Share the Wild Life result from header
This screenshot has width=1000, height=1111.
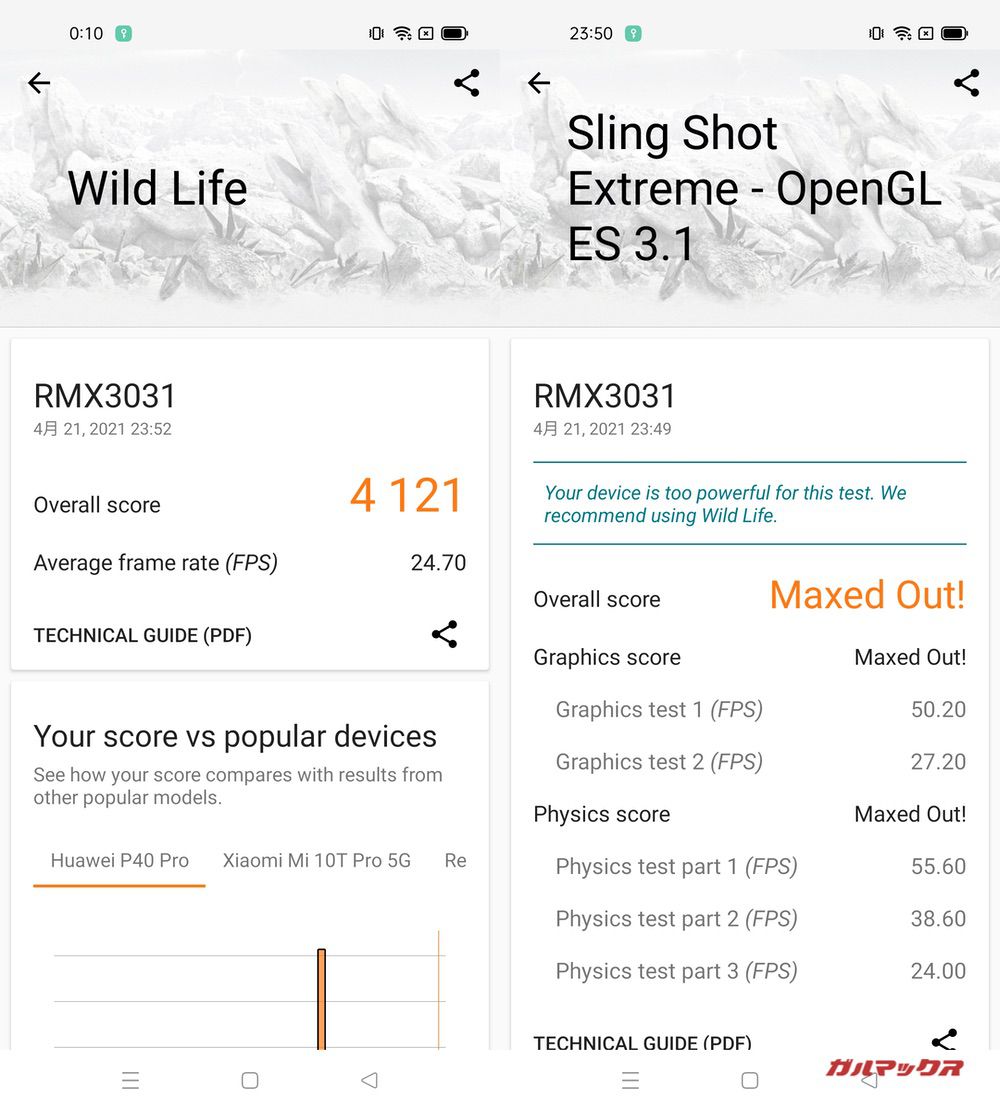pyautogui.click(x=466, y=83)
